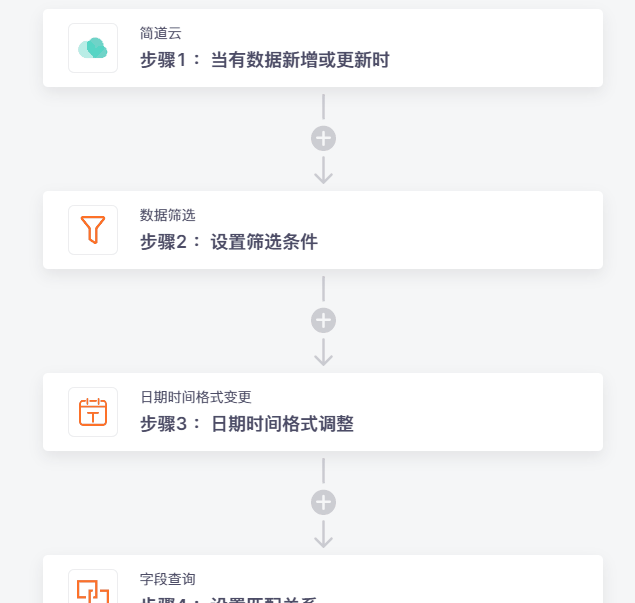Add a step between 步骤1 and 步骤2
This screenshot has width=635, height=603.
click(x=323, y=139)
